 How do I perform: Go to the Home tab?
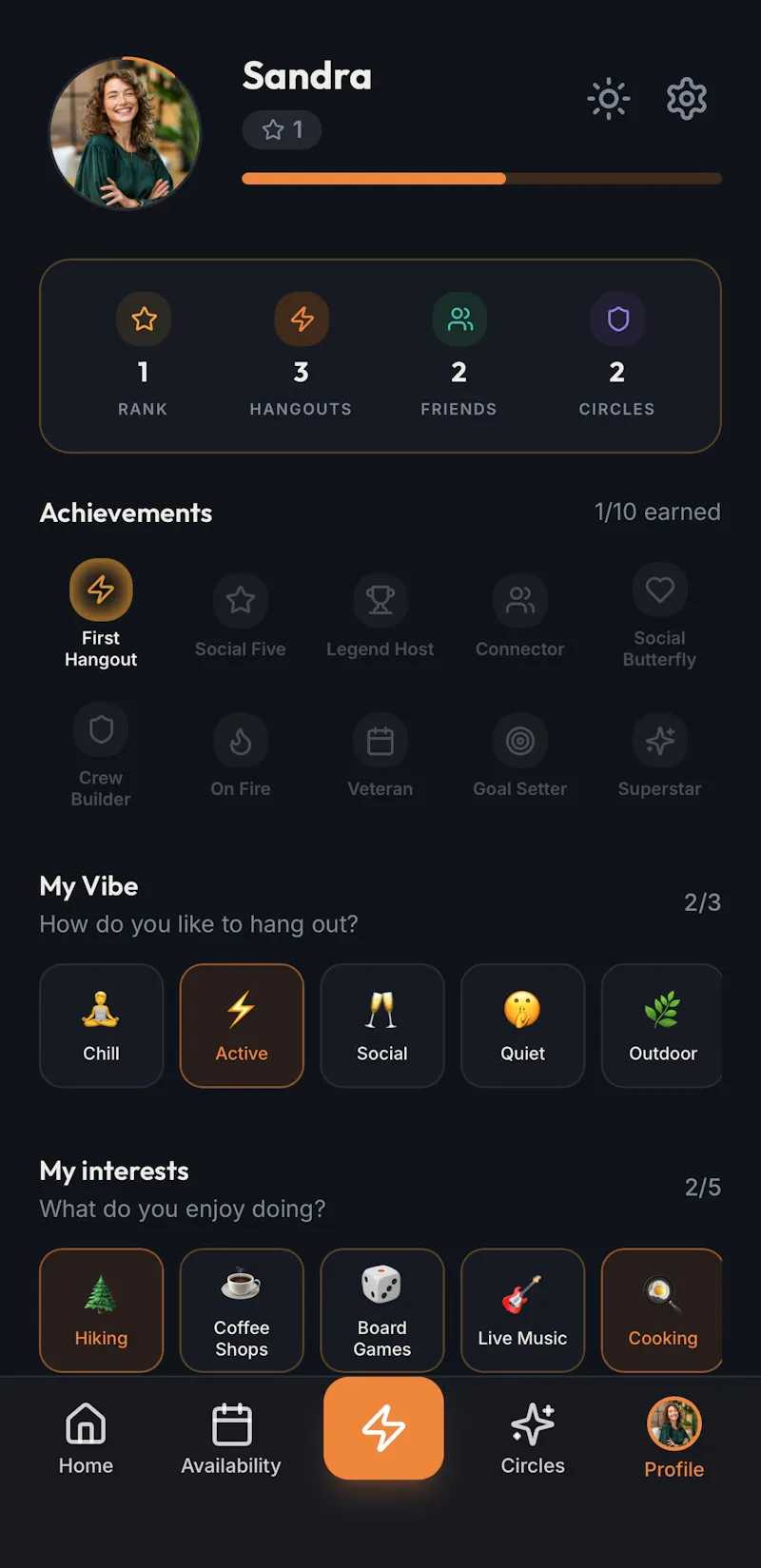coord(86,1439)
